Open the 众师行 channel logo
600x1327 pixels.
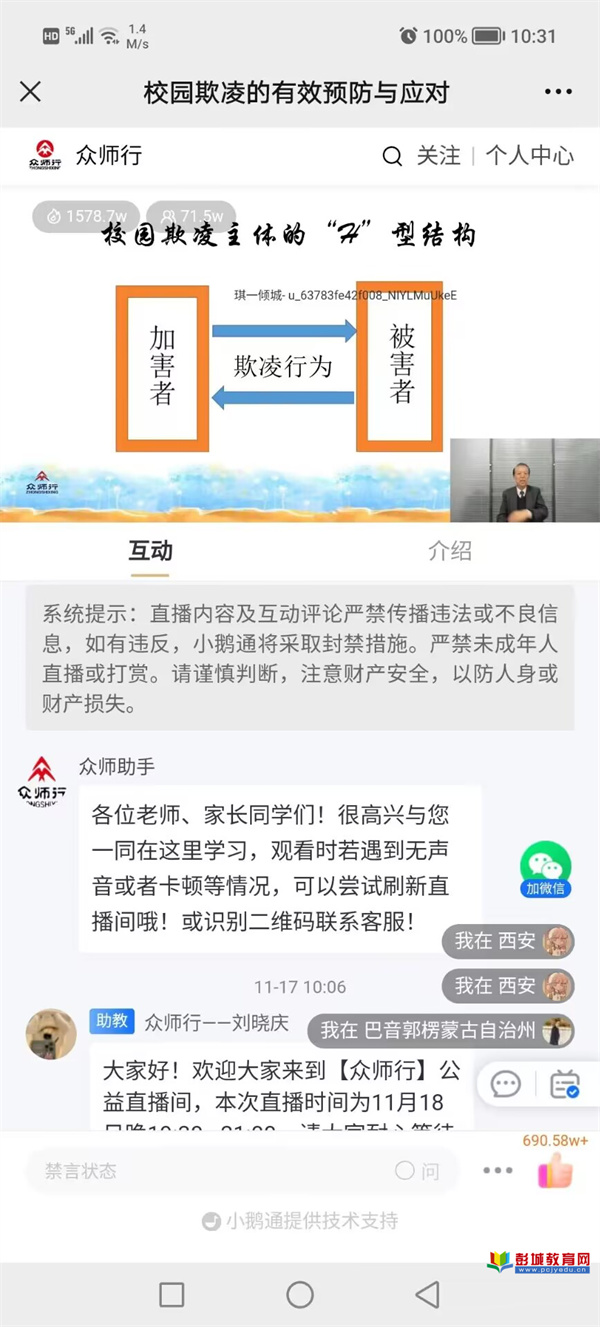coord(44,156)
